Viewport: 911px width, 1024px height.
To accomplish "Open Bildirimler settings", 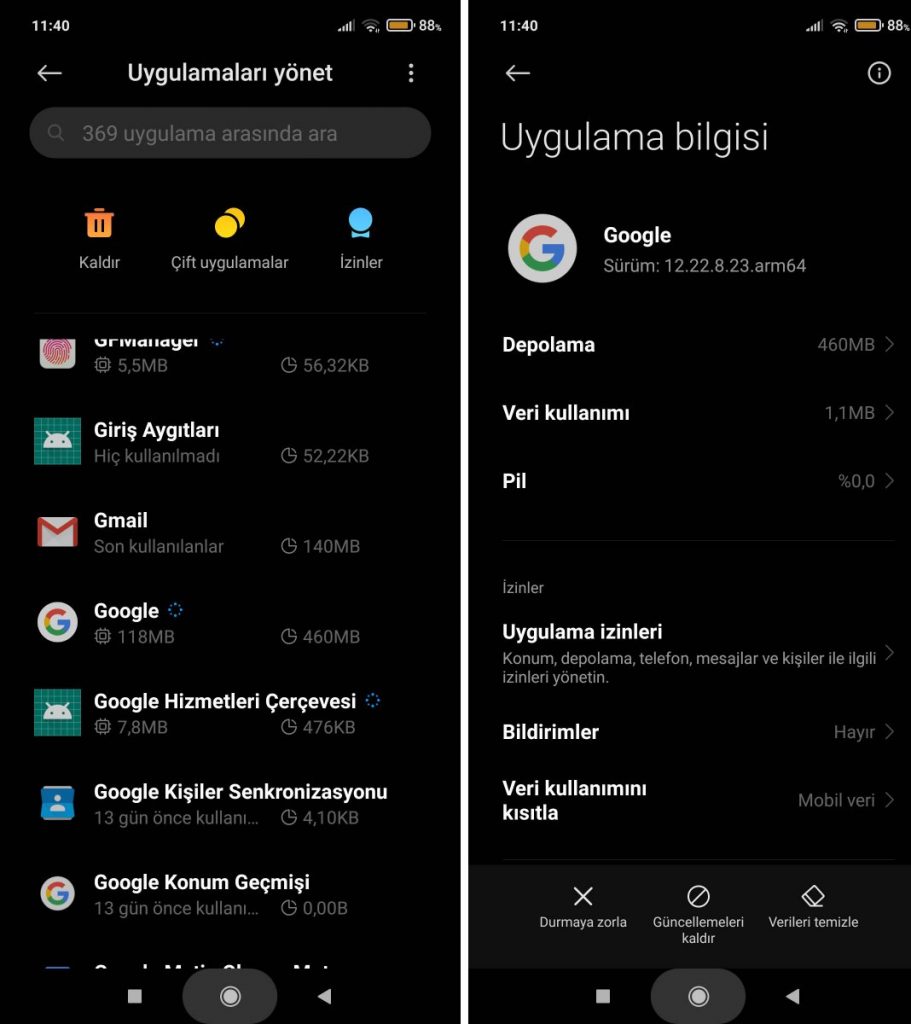I will pyautogui.click(x=697, y=732).
